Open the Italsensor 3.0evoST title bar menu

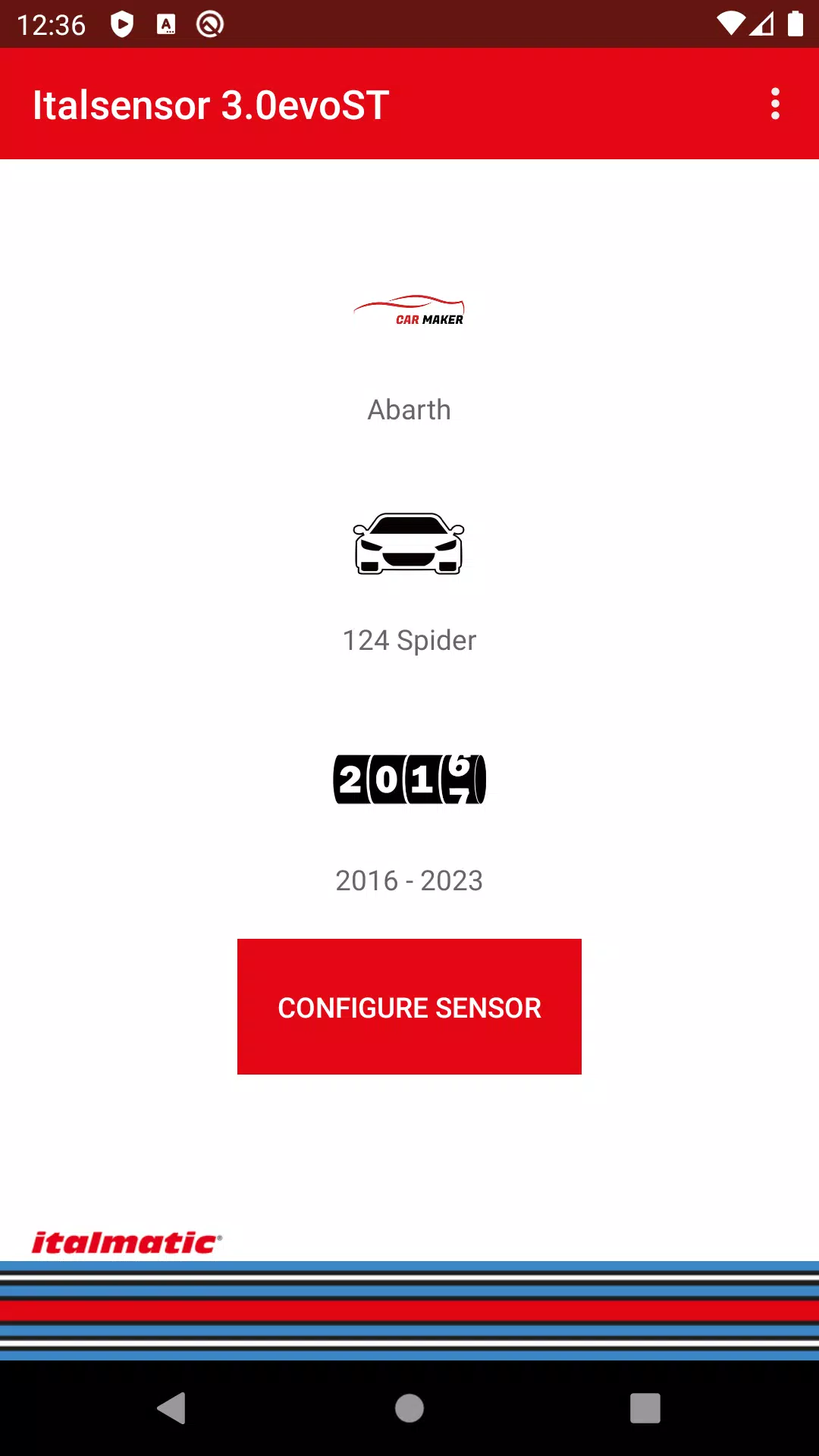click(775, 104)
